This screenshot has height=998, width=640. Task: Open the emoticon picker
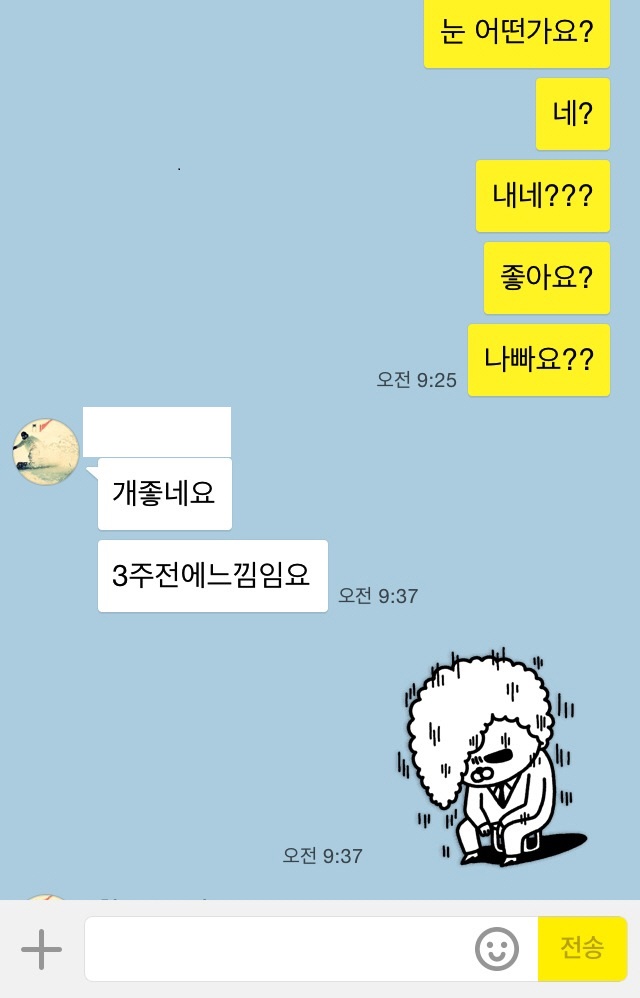click(x=496, y=949)
